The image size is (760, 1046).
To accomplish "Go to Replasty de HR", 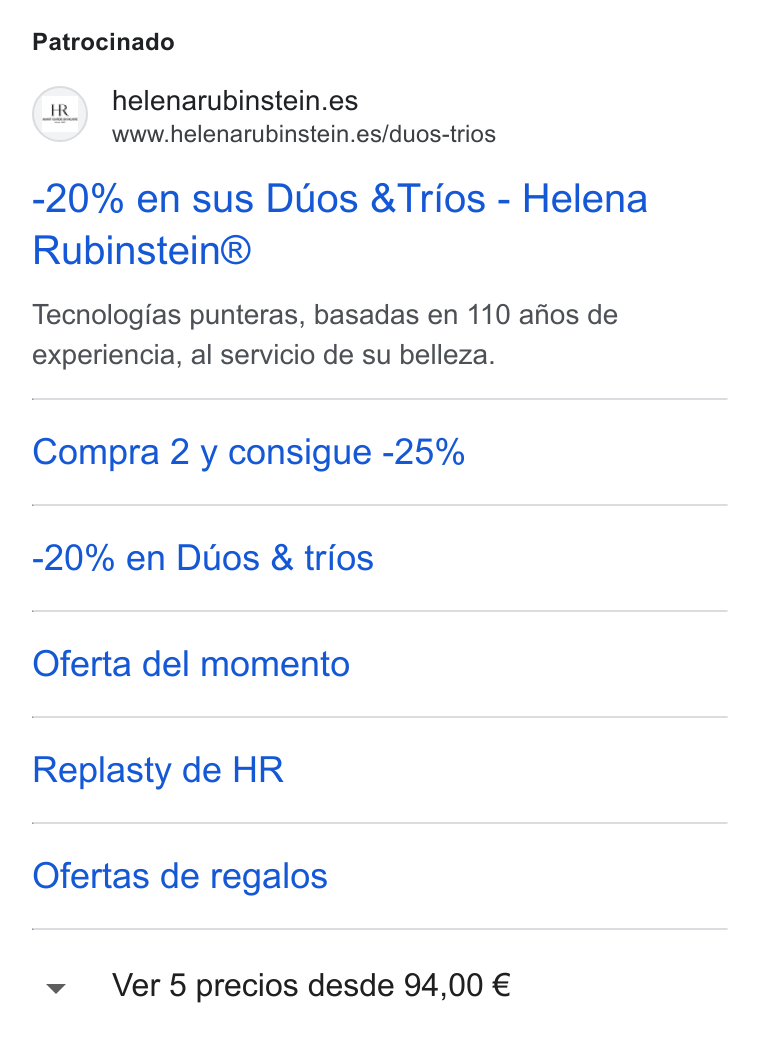I will (158, 770).
